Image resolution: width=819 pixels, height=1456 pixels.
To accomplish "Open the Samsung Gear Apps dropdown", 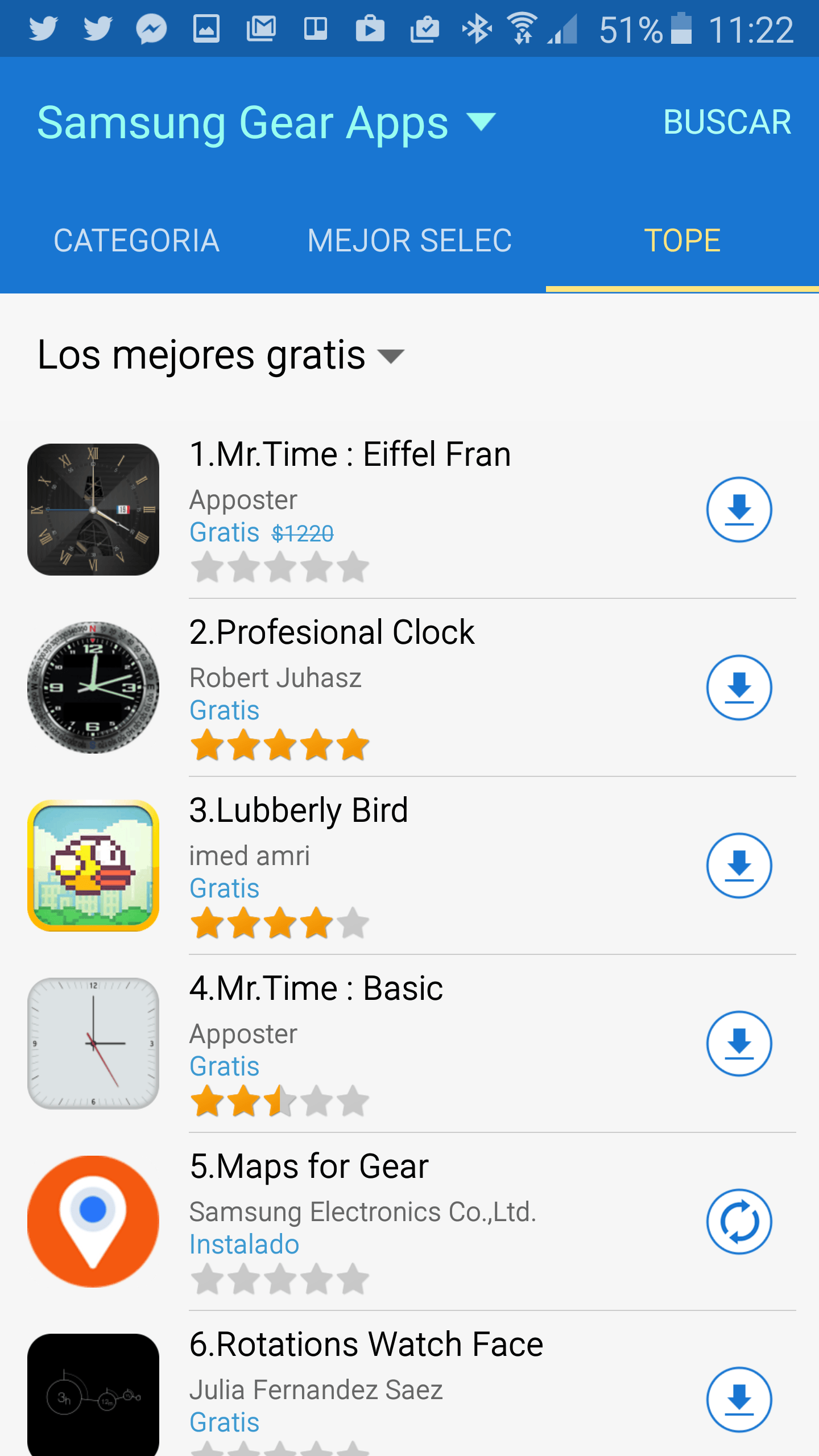I will pos(266,123).
